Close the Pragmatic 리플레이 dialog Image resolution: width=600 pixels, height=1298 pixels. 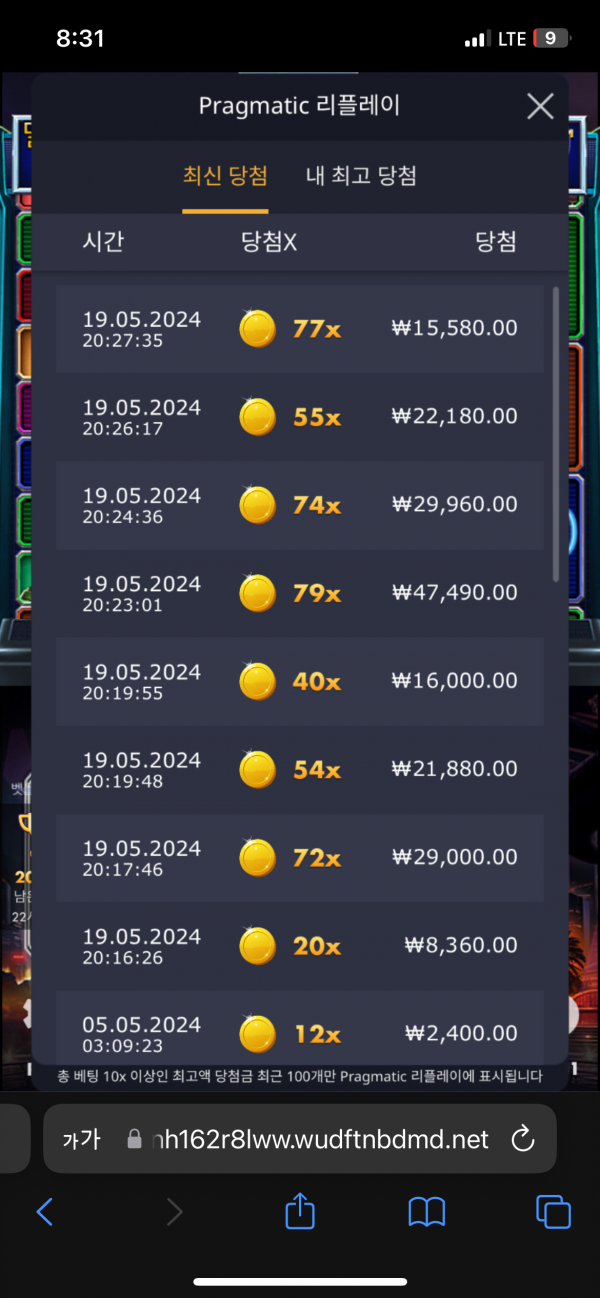point(540,106)
